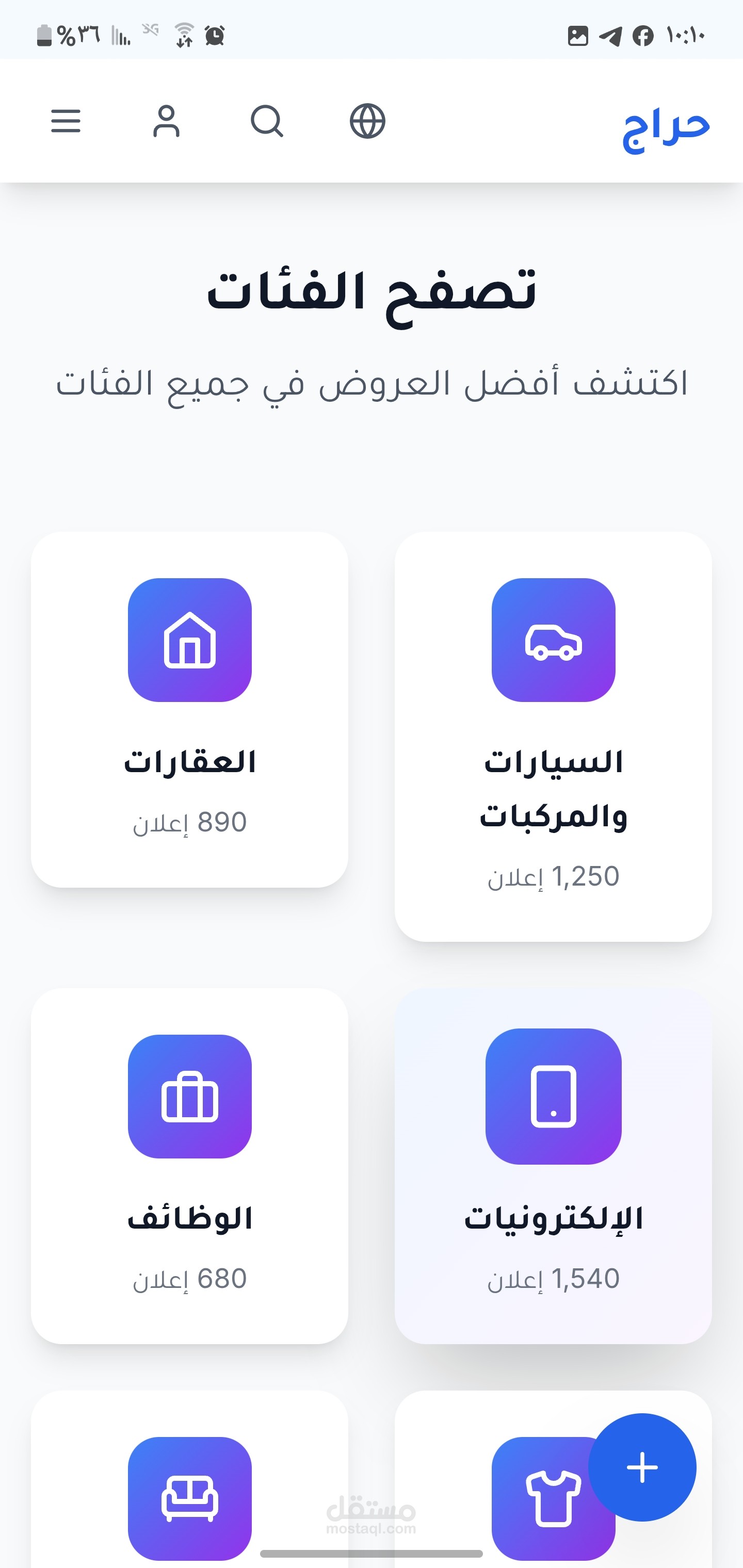Add a new listing with plus button

(x=642, y=1467)
